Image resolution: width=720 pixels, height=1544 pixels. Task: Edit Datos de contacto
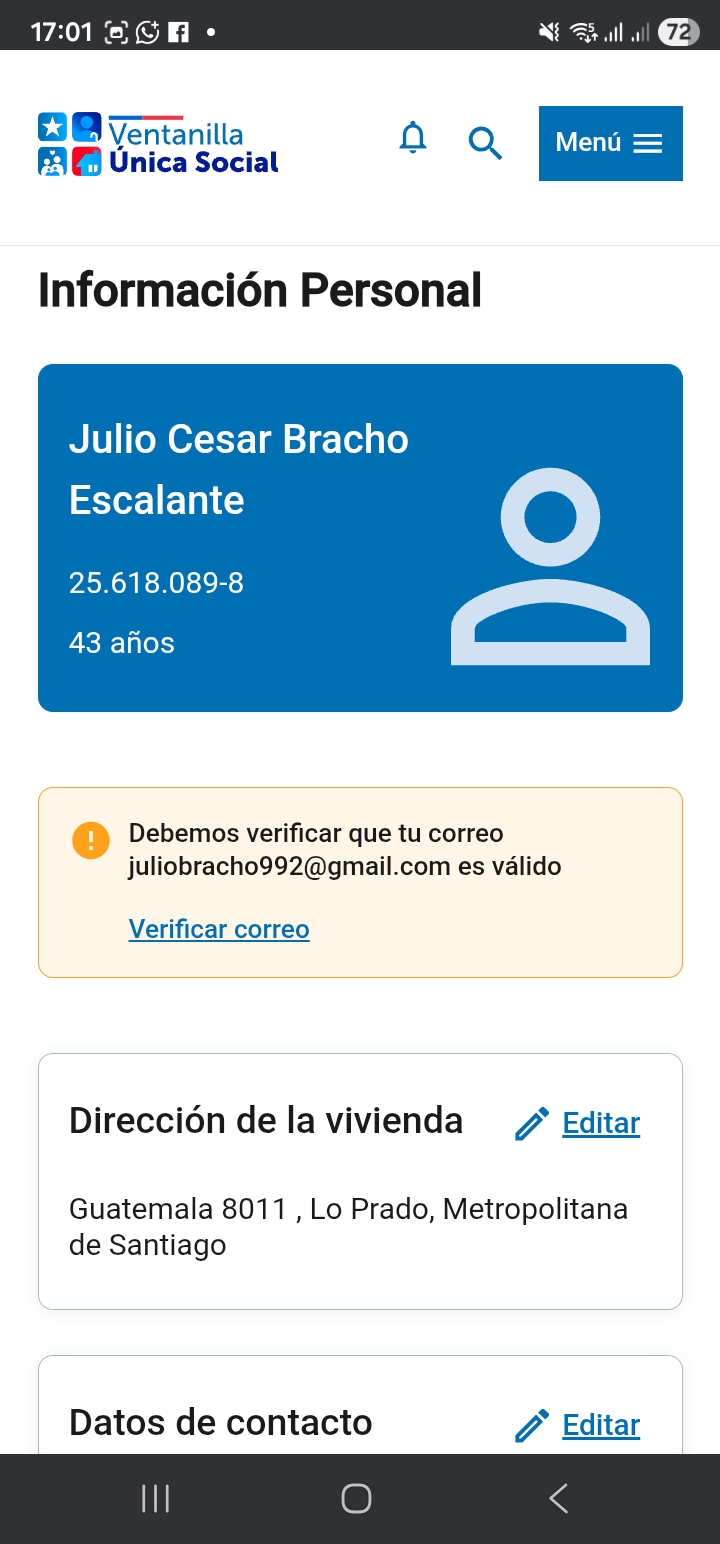click(x=579, y=1425)
